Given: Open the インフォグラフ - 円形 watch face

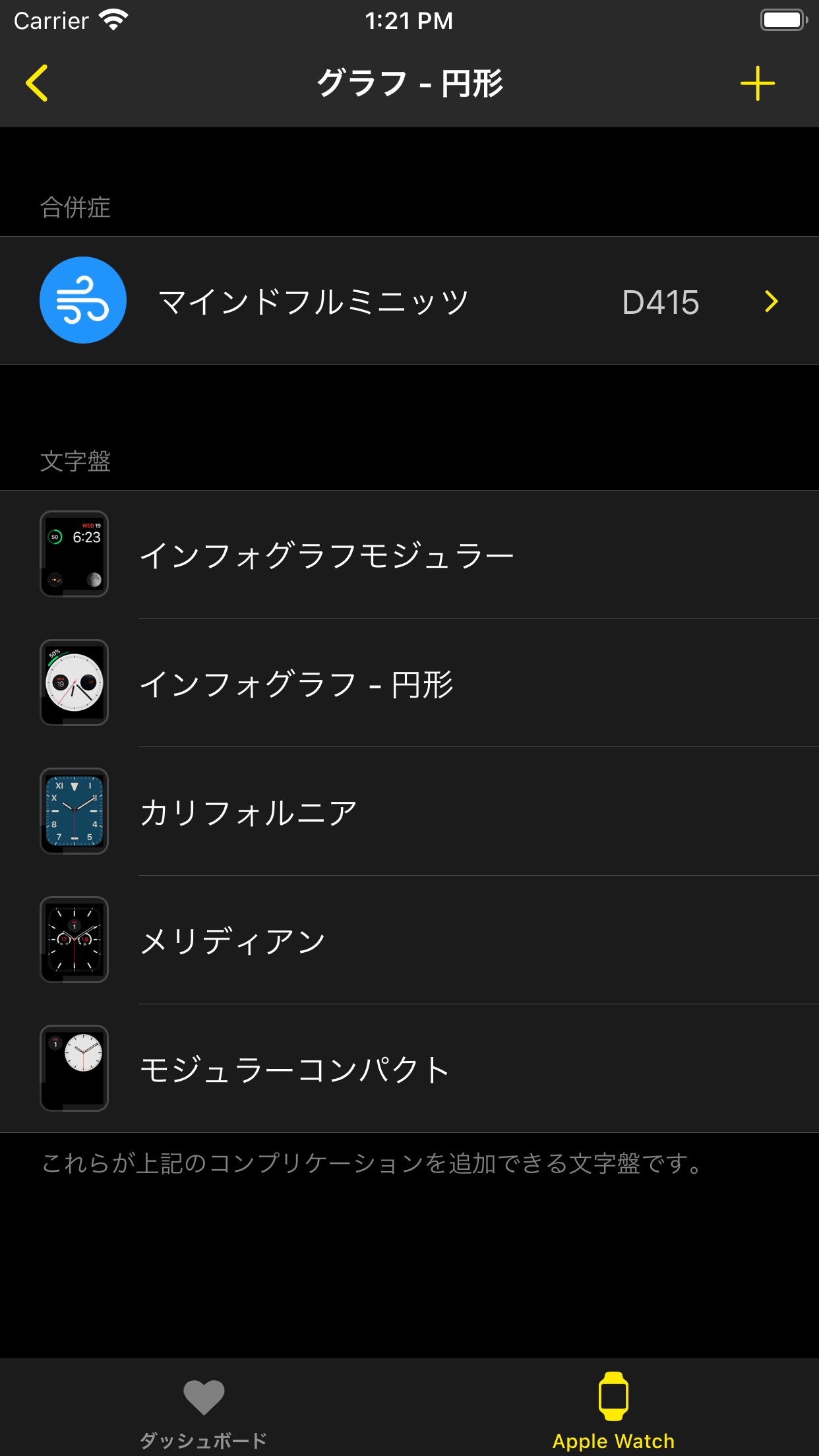Looking at the screenshot, I should click(409, 683).
